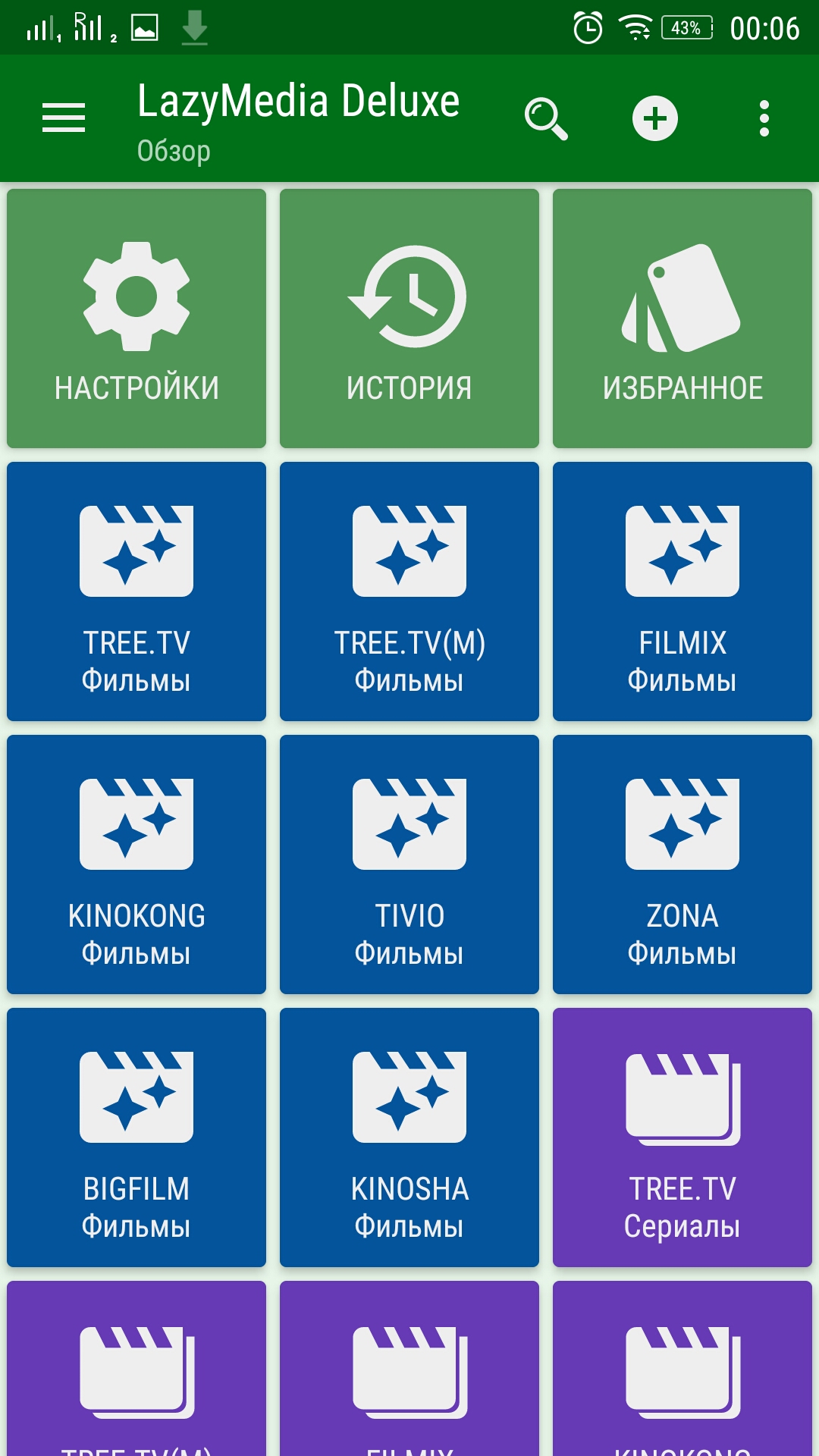Select the KINOSHA Фильмы tile
Screen dimensions: 819x1456
[x=409, y=1137]
